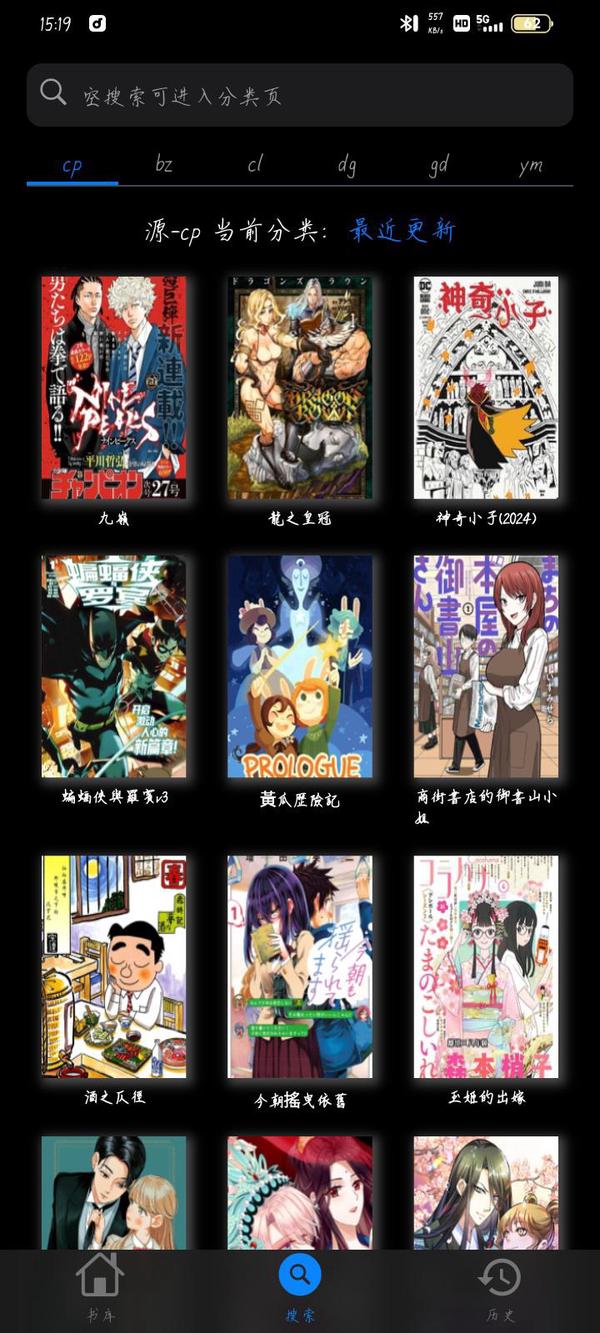Tap the 搜索 bottom navigation tab

click(300, 1288)
